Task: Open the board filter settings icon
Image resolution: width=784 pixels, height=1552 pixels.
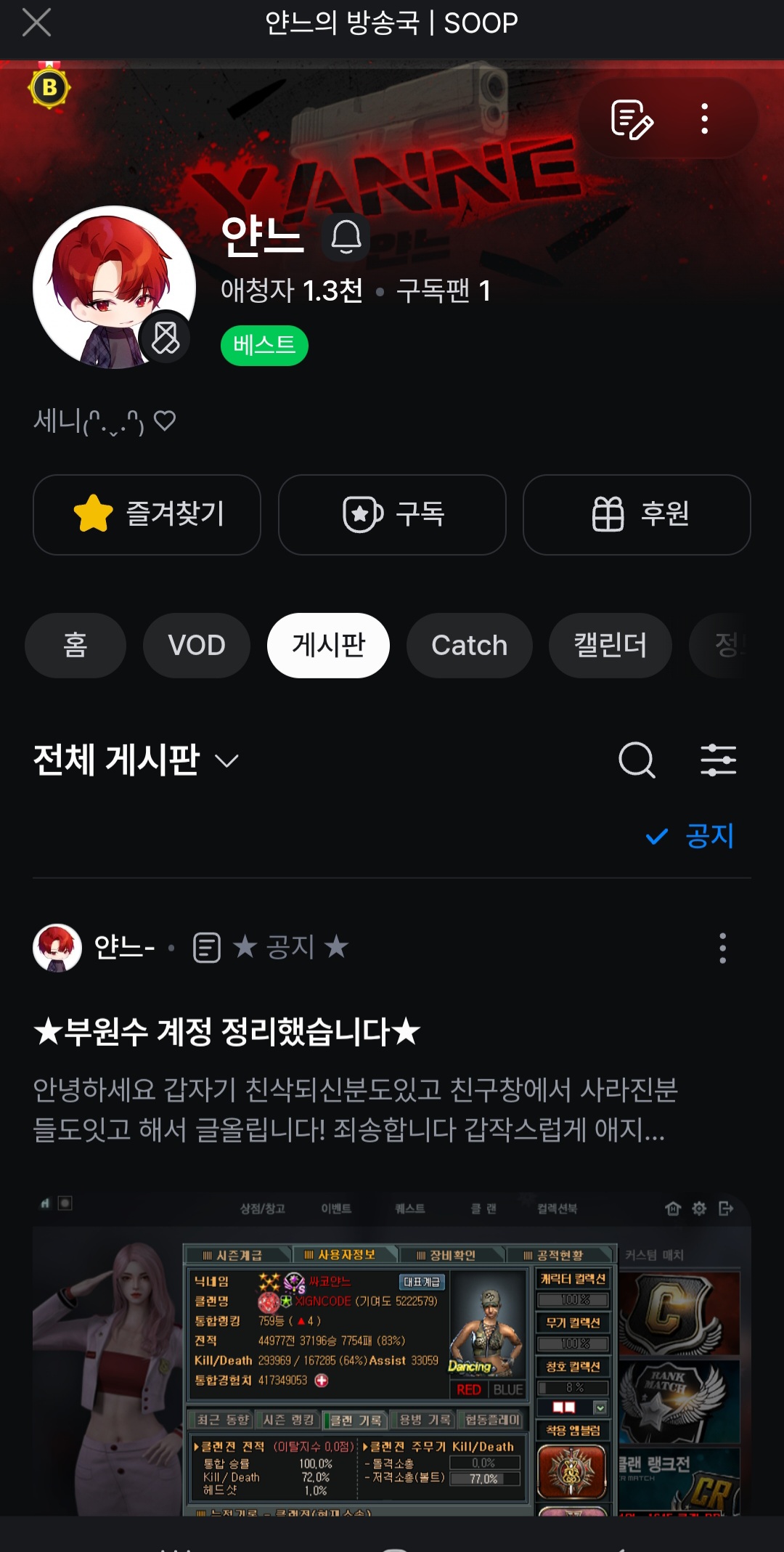Action: click(x=718, y=760)
